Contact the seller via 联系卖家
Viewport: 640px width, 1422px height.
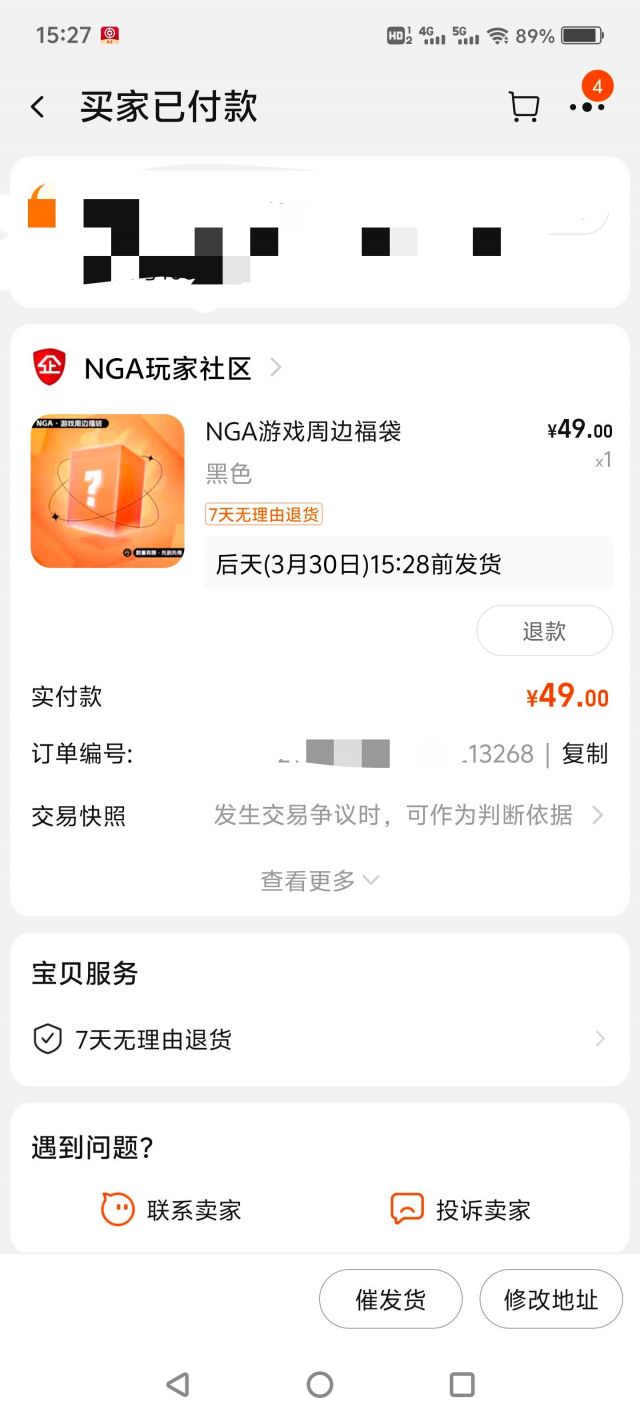[x=172, y=1210]
